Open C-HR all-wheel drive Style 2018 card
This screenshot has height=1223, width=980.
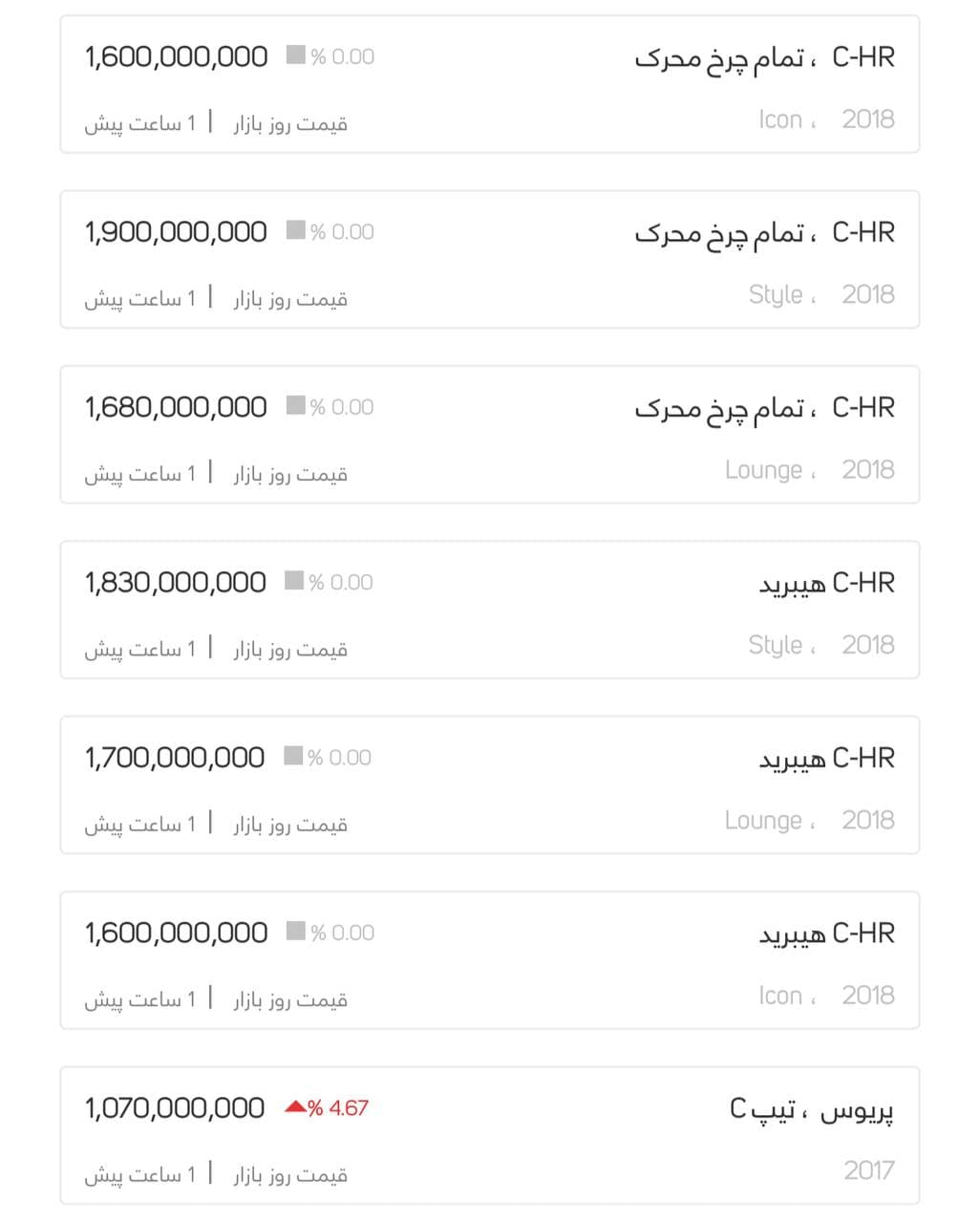489,260
